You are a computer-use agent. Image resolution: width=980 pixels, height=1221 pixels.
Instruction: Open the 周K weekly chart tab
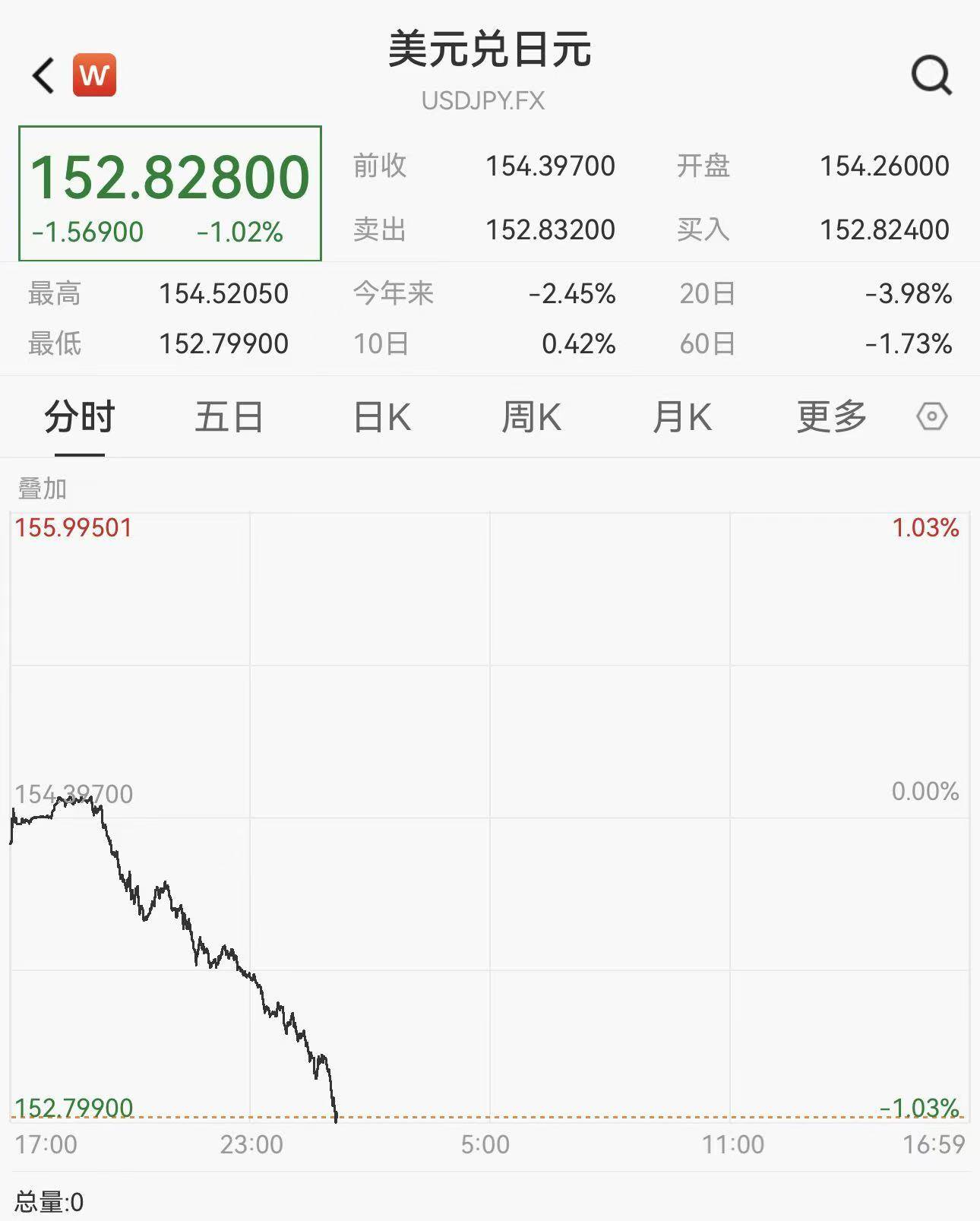point(531,417)
